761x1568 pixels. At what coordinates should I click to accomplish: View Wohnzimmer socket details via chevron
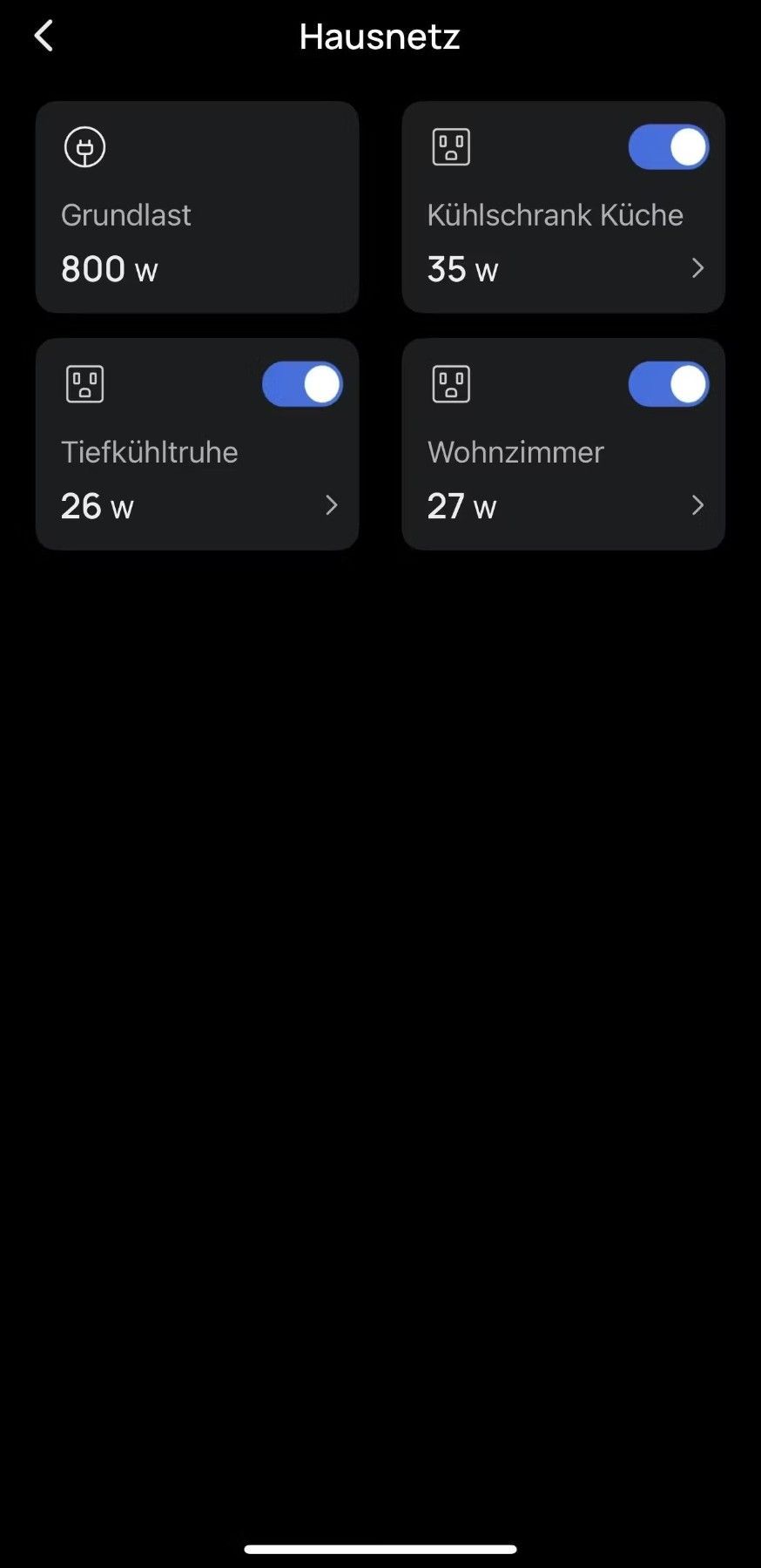pos(697,505)
